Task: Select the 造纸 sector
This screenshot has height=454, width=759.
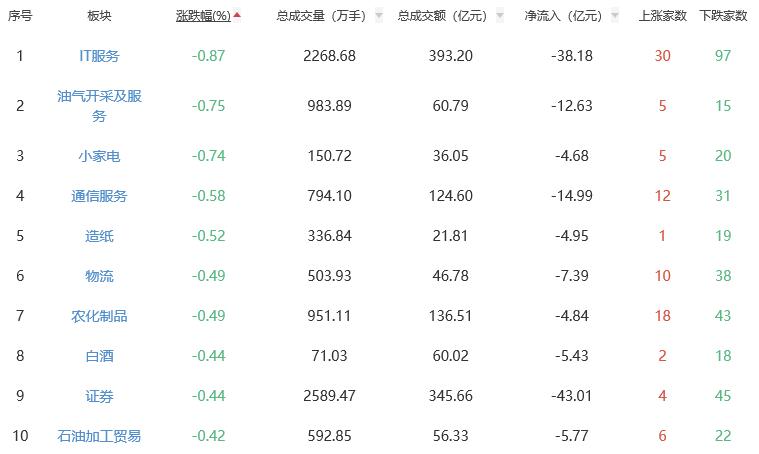Action: point(99,236)
